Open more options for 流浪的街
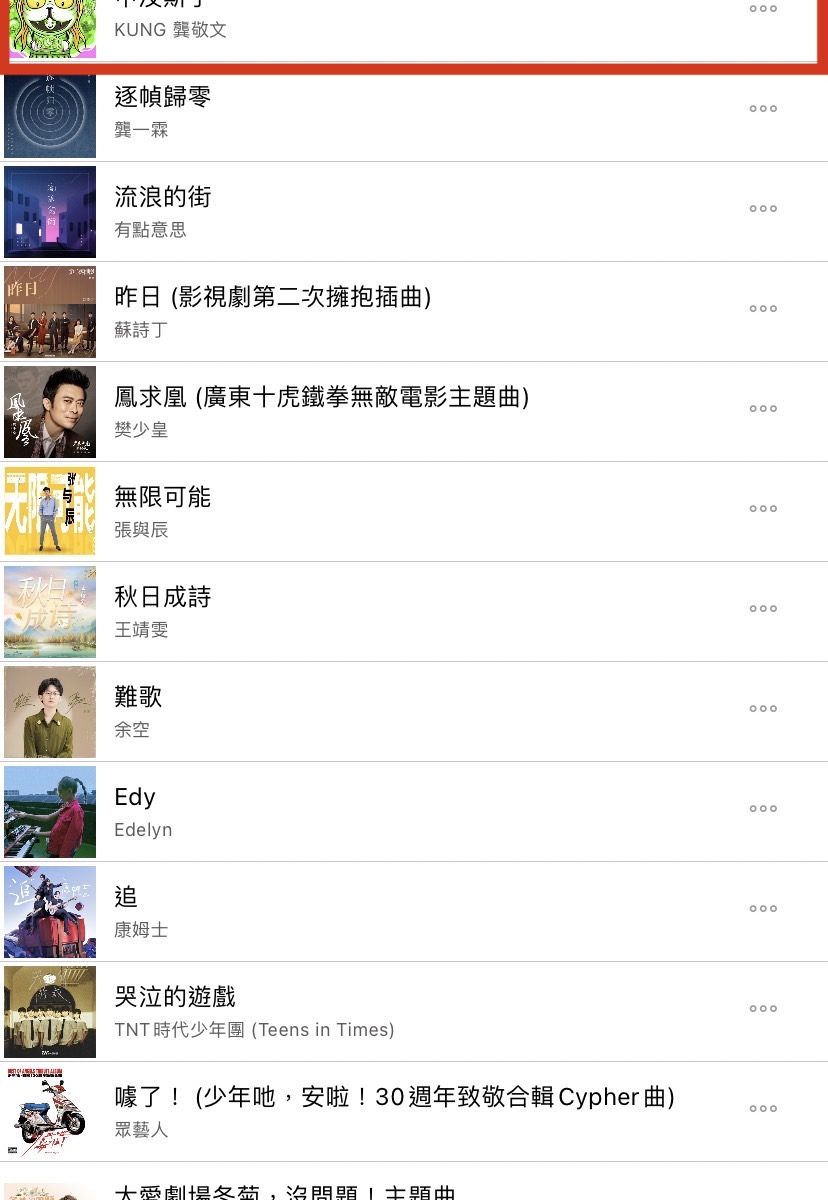This screenshot has width=828, height=1200. pyautogui.click(x=763, y=209)
